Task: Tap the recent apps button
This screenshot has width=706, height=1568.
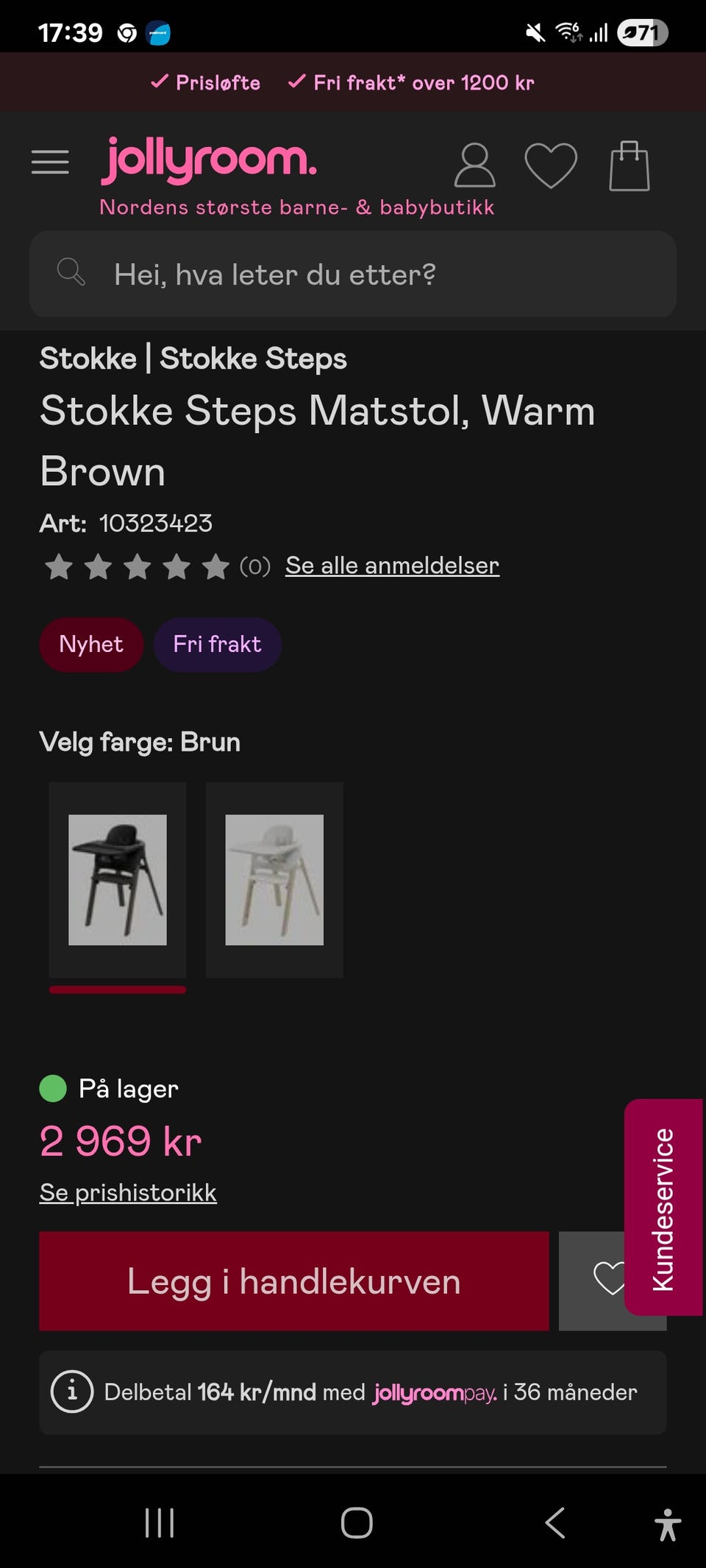Action: click(x=159, y=1524)
